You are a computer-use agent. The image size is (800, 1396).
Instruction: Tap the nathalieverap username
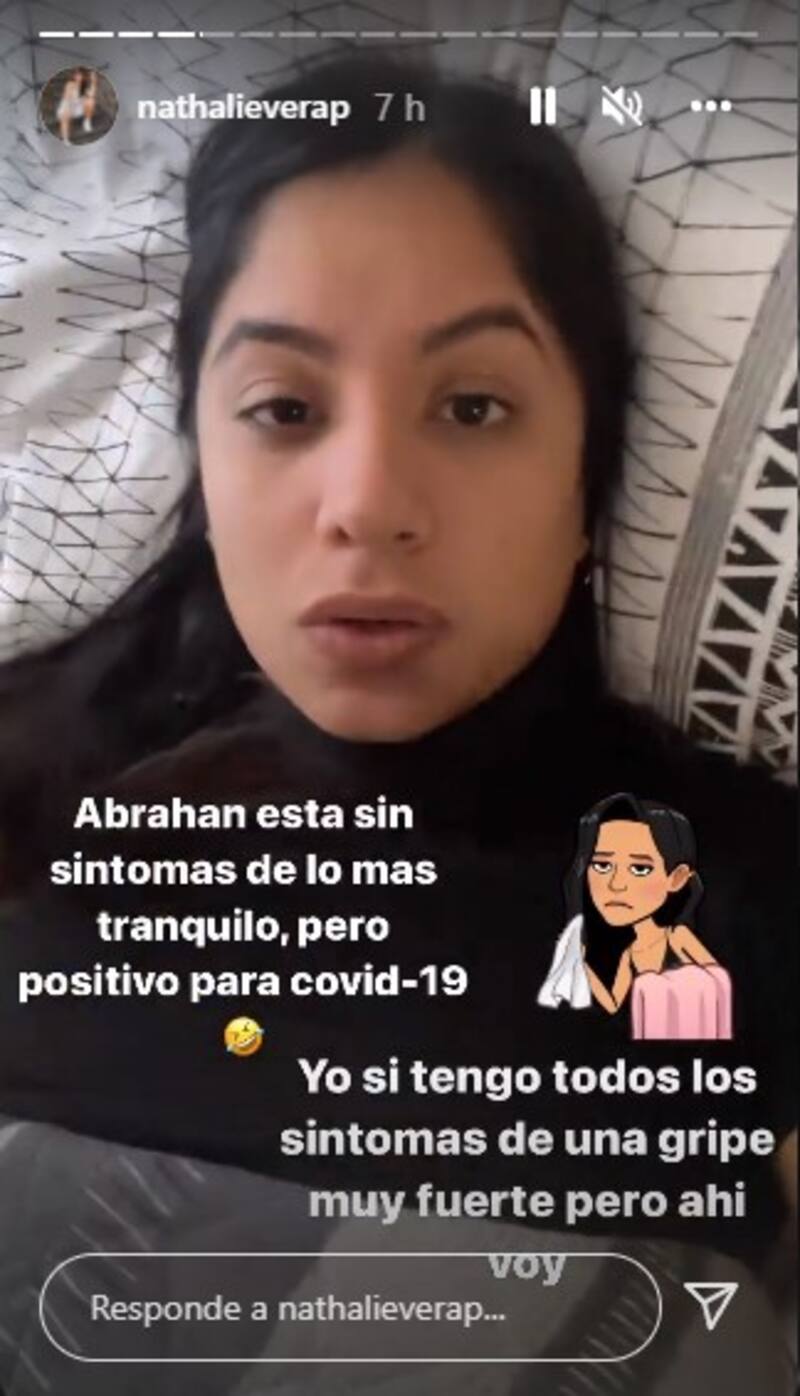click(243, 108)
